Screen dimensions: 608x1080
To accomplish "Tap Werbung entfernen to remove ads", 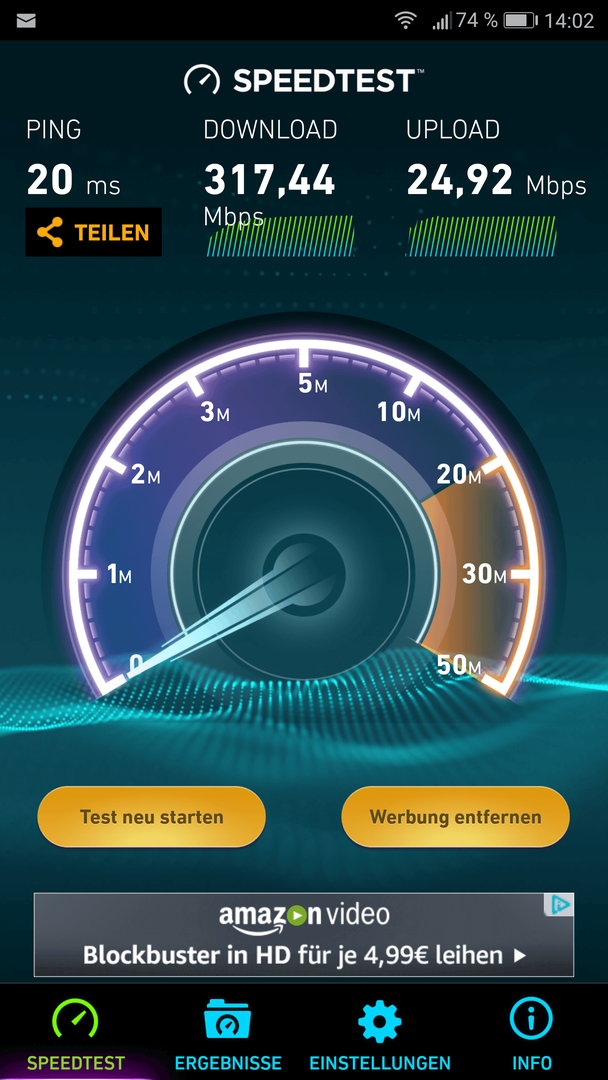I will [x=455, y=817].
